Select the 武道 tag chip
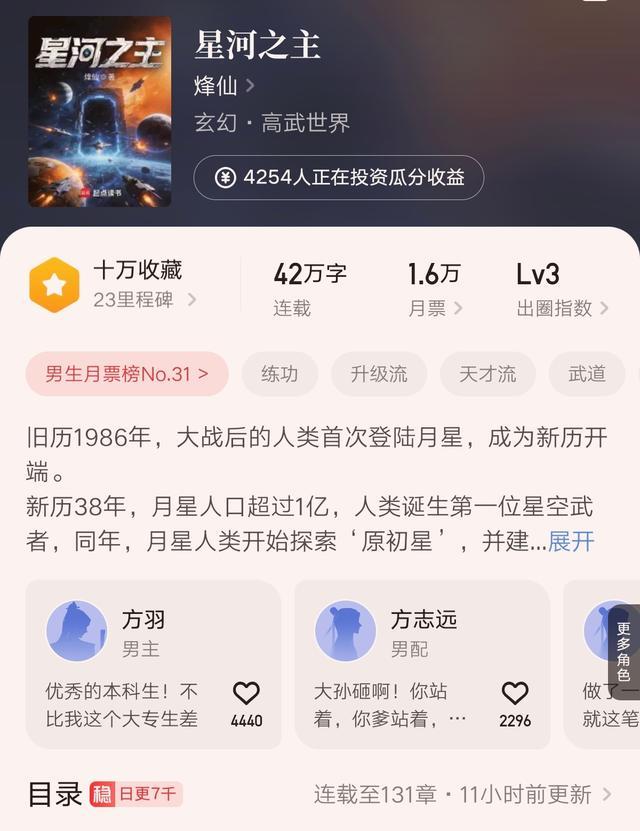 [x=587, y=374]
